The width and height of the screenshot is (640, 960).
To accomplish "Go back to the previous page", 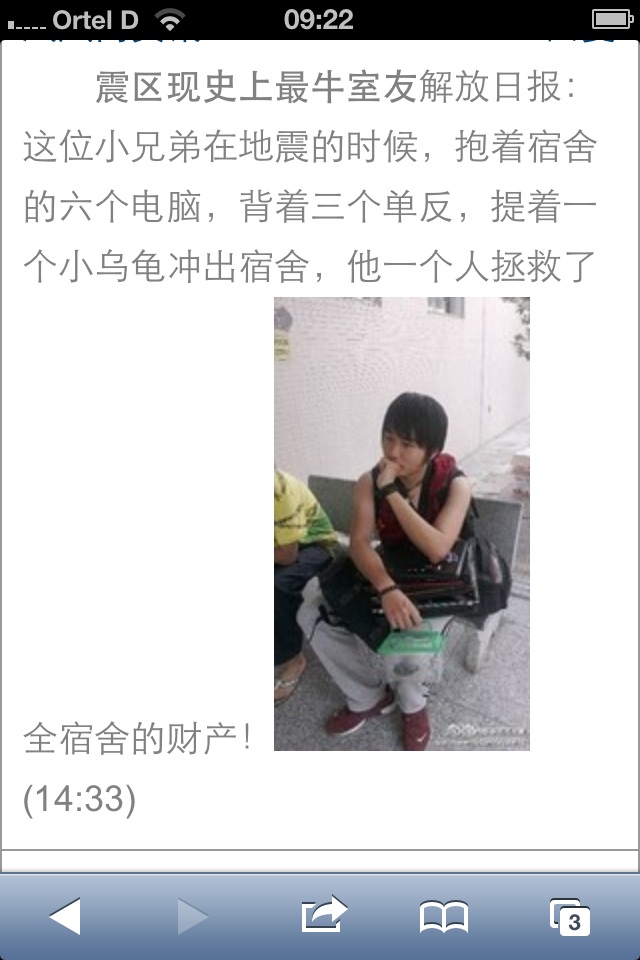I will pyautogui.click(x=65, y=916).
